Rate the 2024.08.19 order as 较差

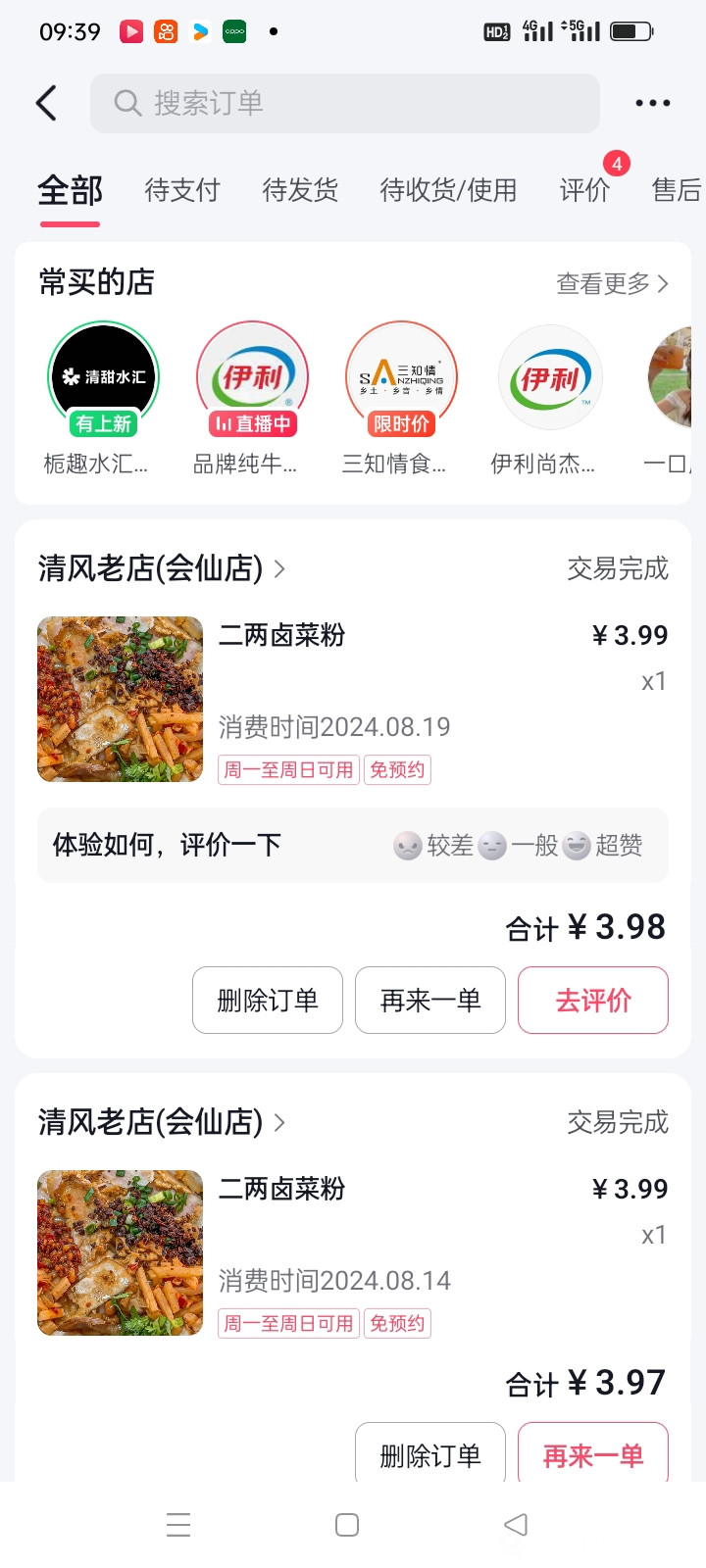[433, 845]
